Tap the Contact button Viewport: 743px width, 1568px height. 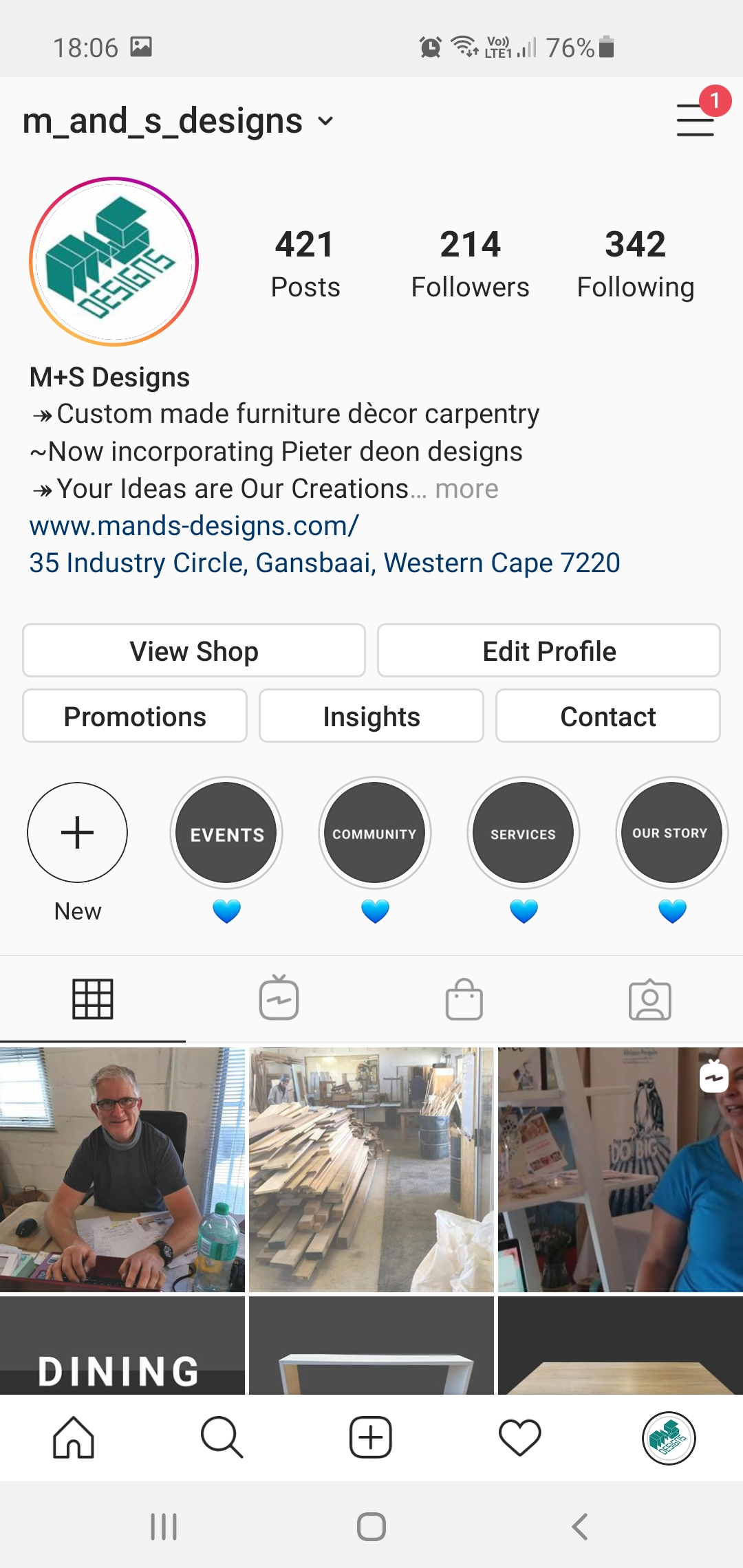click(x=608, y=717)
